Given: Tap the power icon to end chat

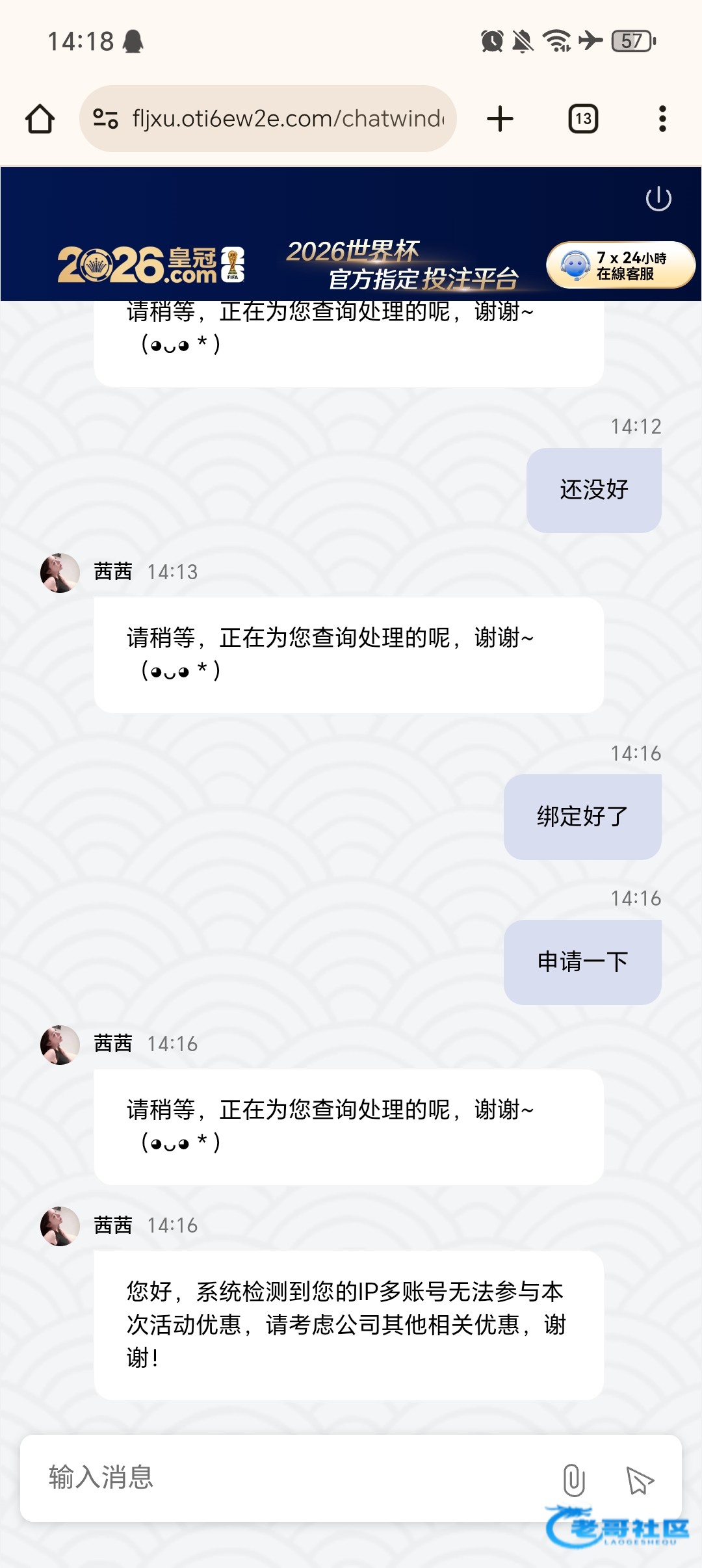Looking at the screenshot, I should click(658, 199).
